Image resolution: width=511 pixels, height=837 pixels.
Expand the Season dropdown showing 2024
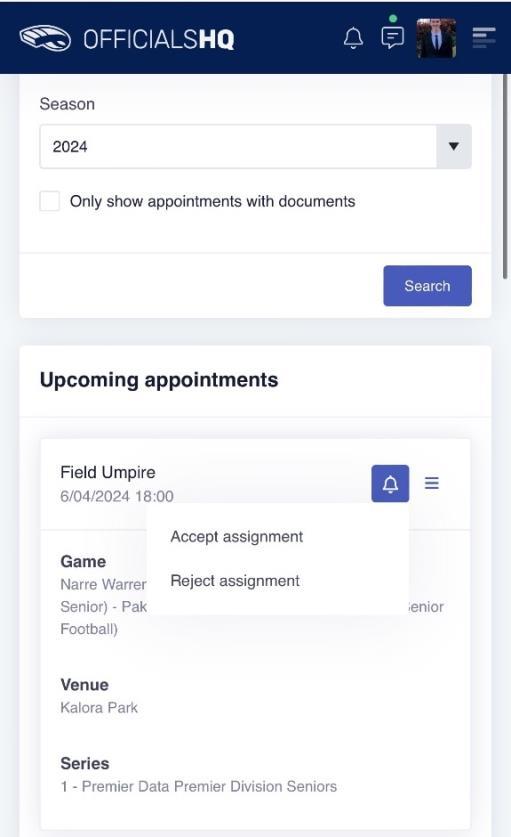(255, 146)
